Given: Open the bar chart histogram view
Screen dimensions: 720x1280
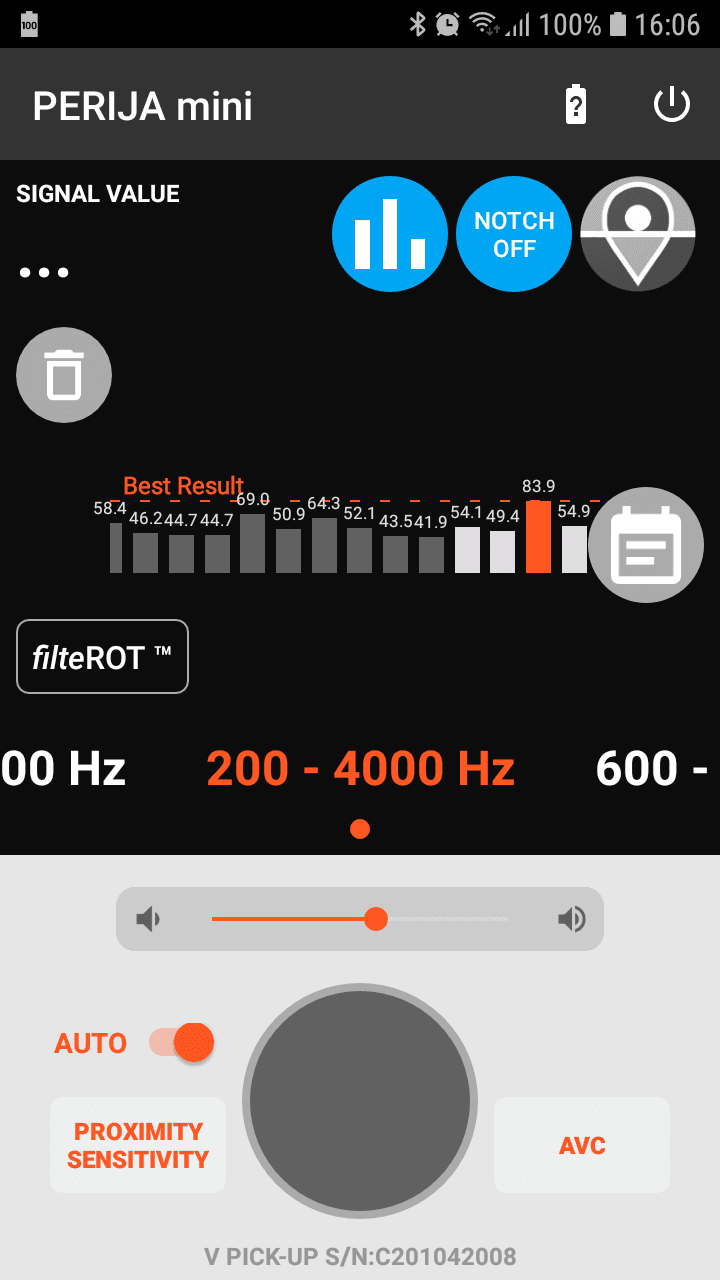Looking at the screenshot, I should pyautogui.click(x=390, y=234).
